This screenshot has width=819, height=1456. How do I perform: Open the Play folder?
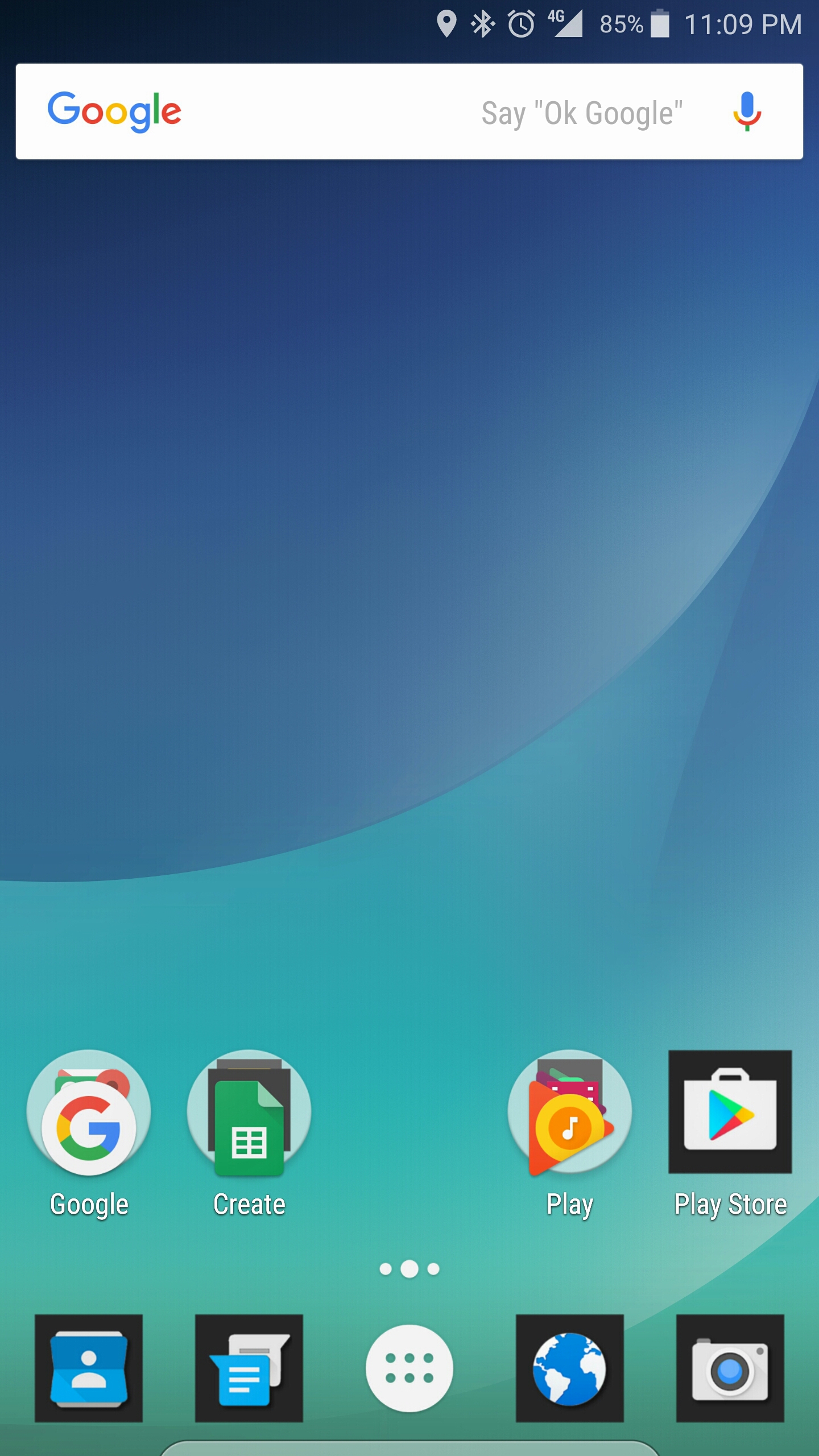point(570,1112)
